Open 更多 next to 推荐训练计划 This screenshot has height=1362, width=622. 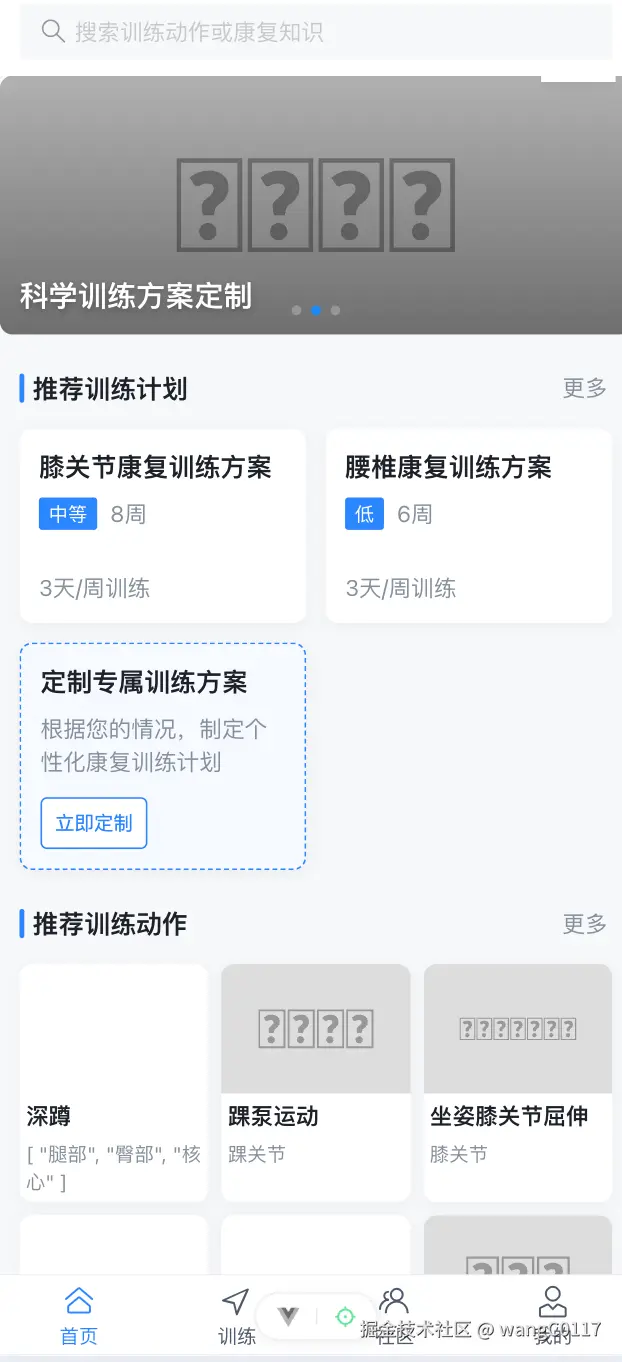(584, 388)
